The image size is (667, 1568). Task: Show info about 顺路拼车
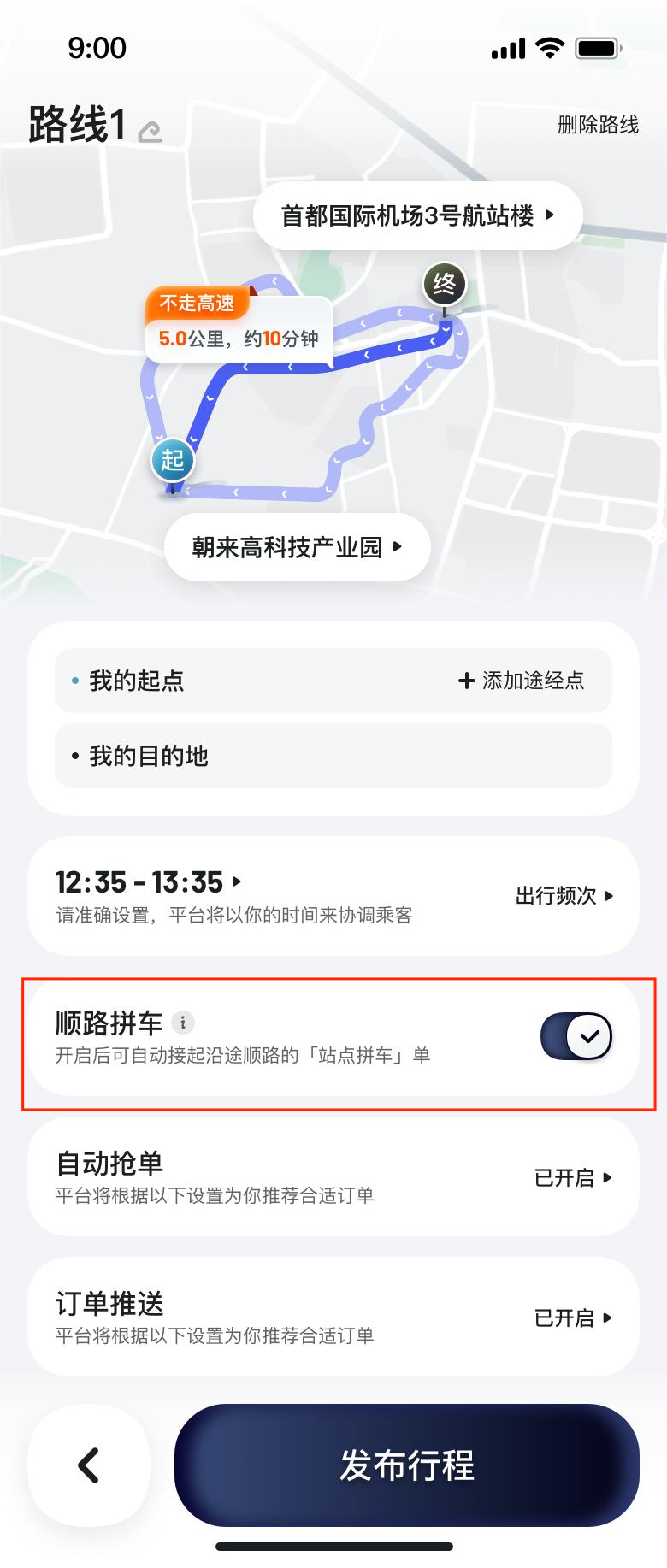(183, 1022)
